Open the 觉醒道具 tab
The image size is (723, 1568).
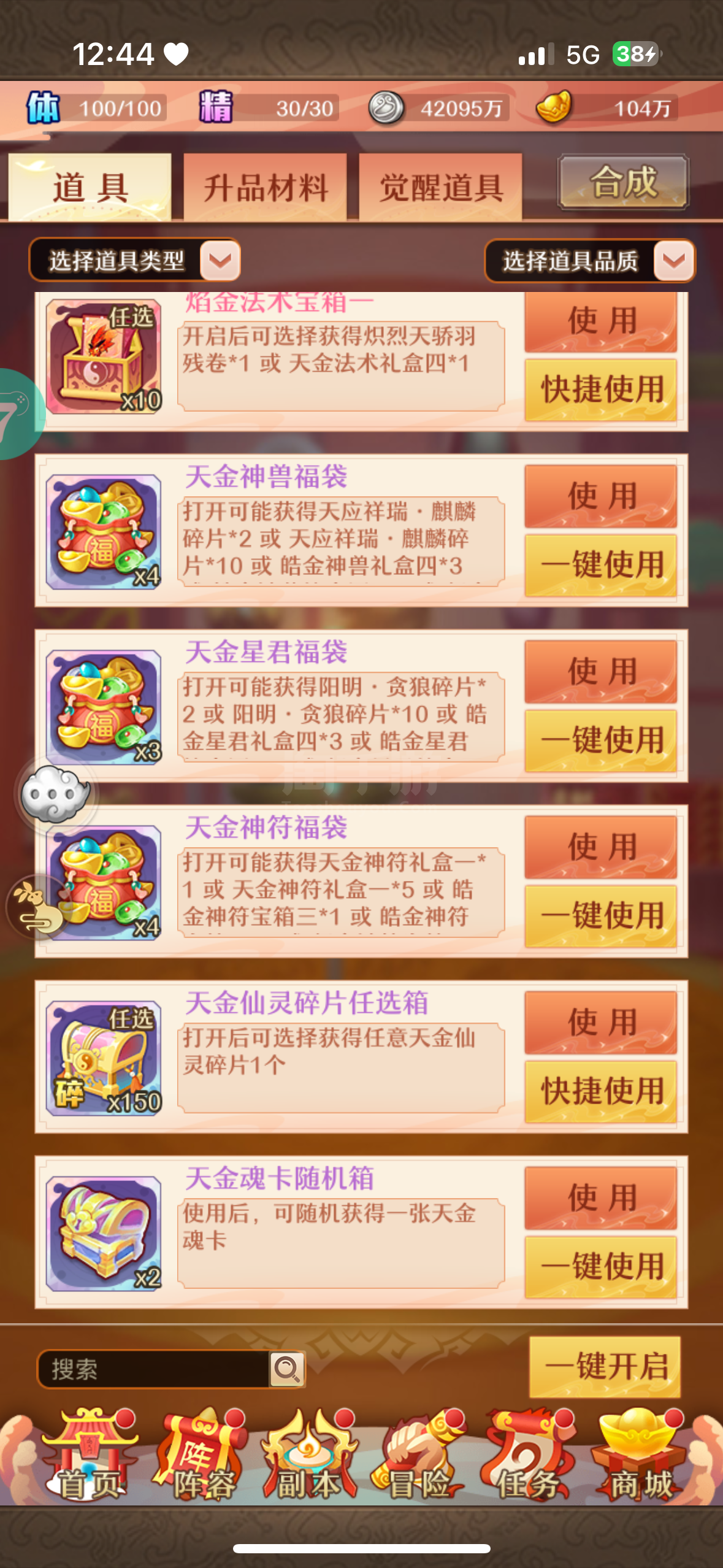440,187
